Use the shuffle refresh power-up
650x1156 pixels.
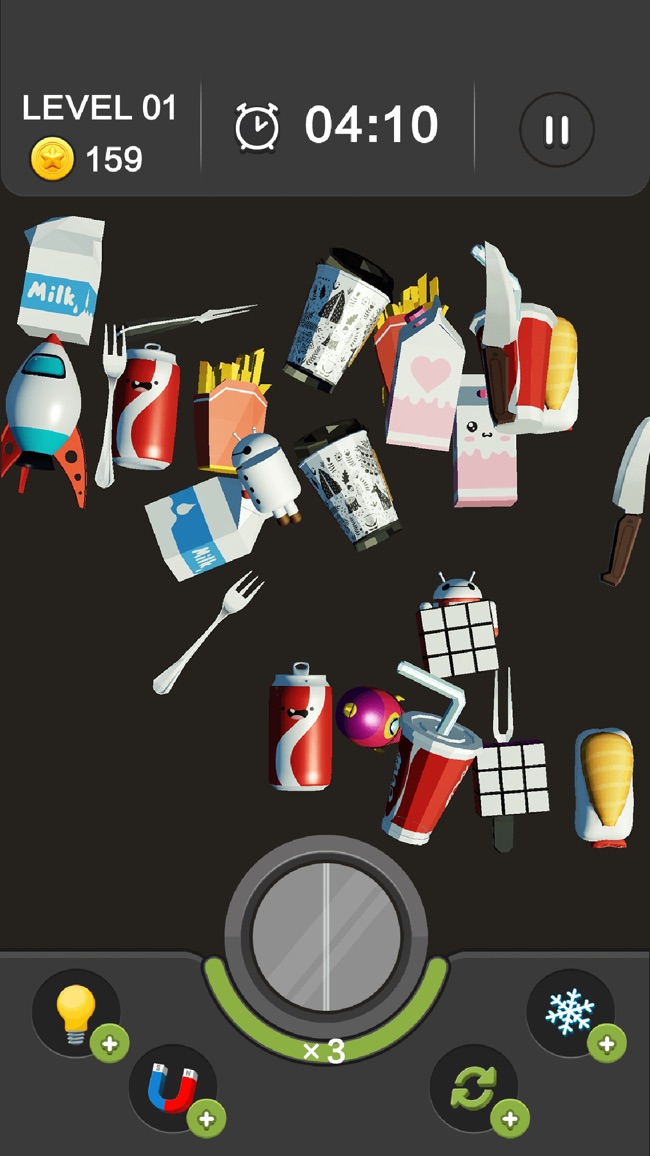[473, 1089]
